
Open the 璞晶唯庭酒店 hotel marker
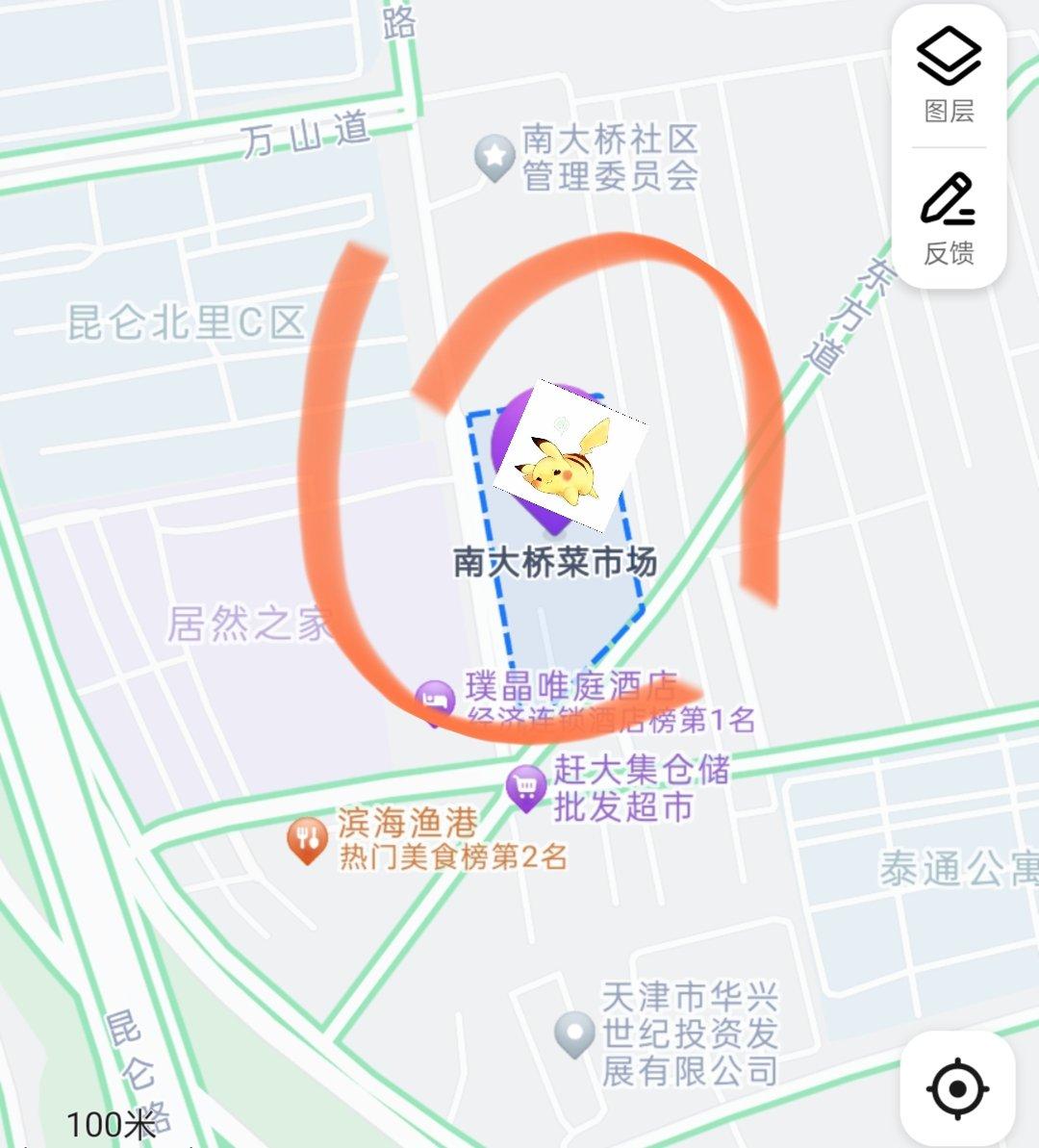[x=435, y=702]
